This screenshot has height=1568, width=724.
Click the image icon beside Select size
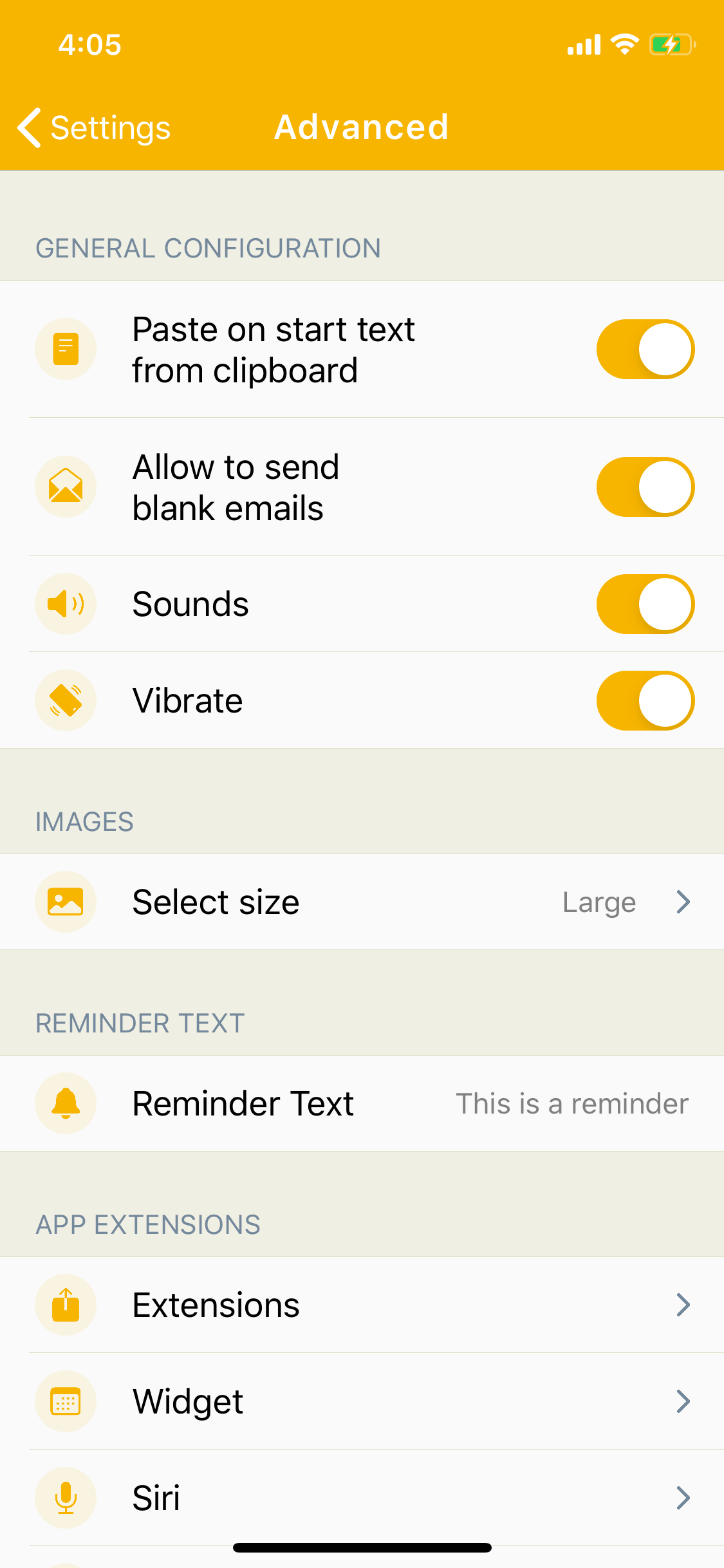pos(65,901)
